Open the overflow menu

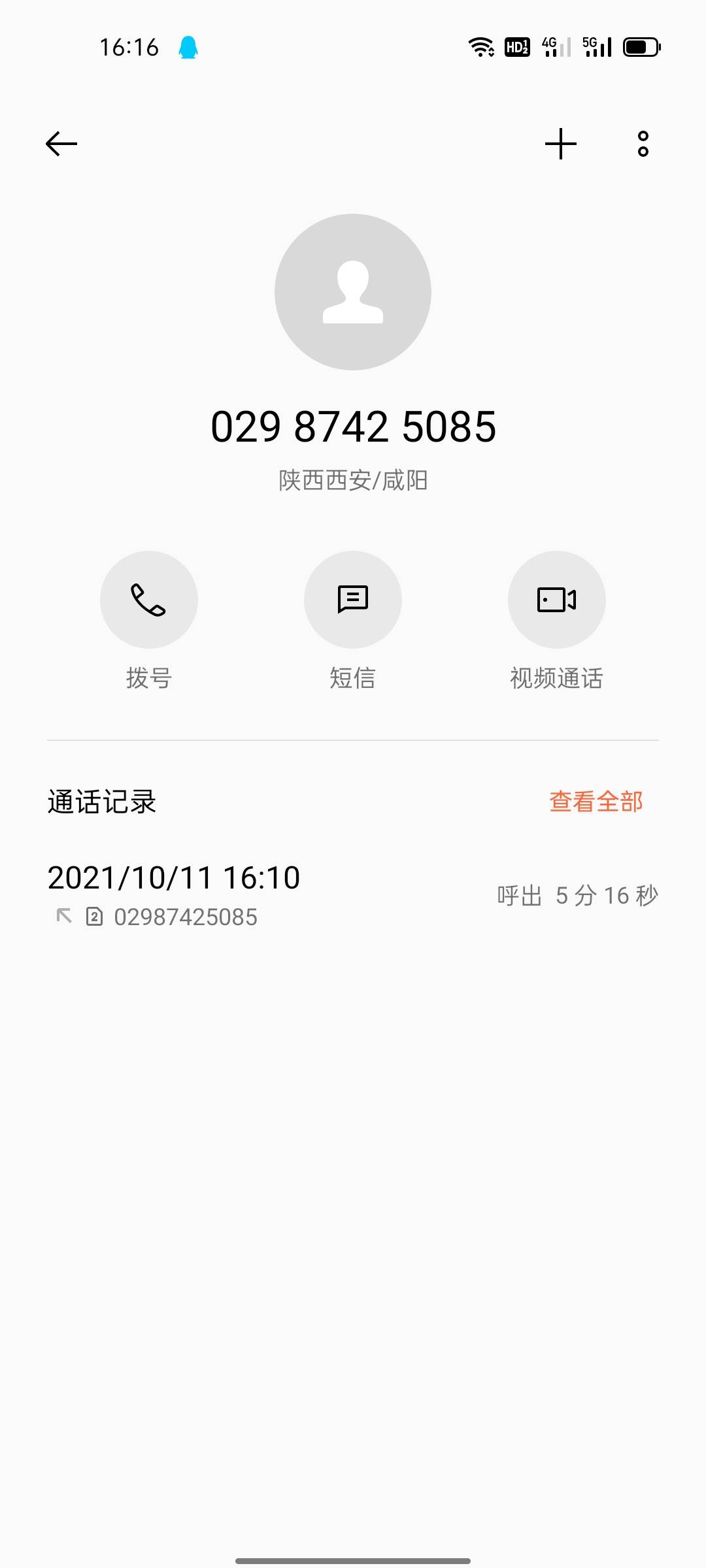[643, 144]
